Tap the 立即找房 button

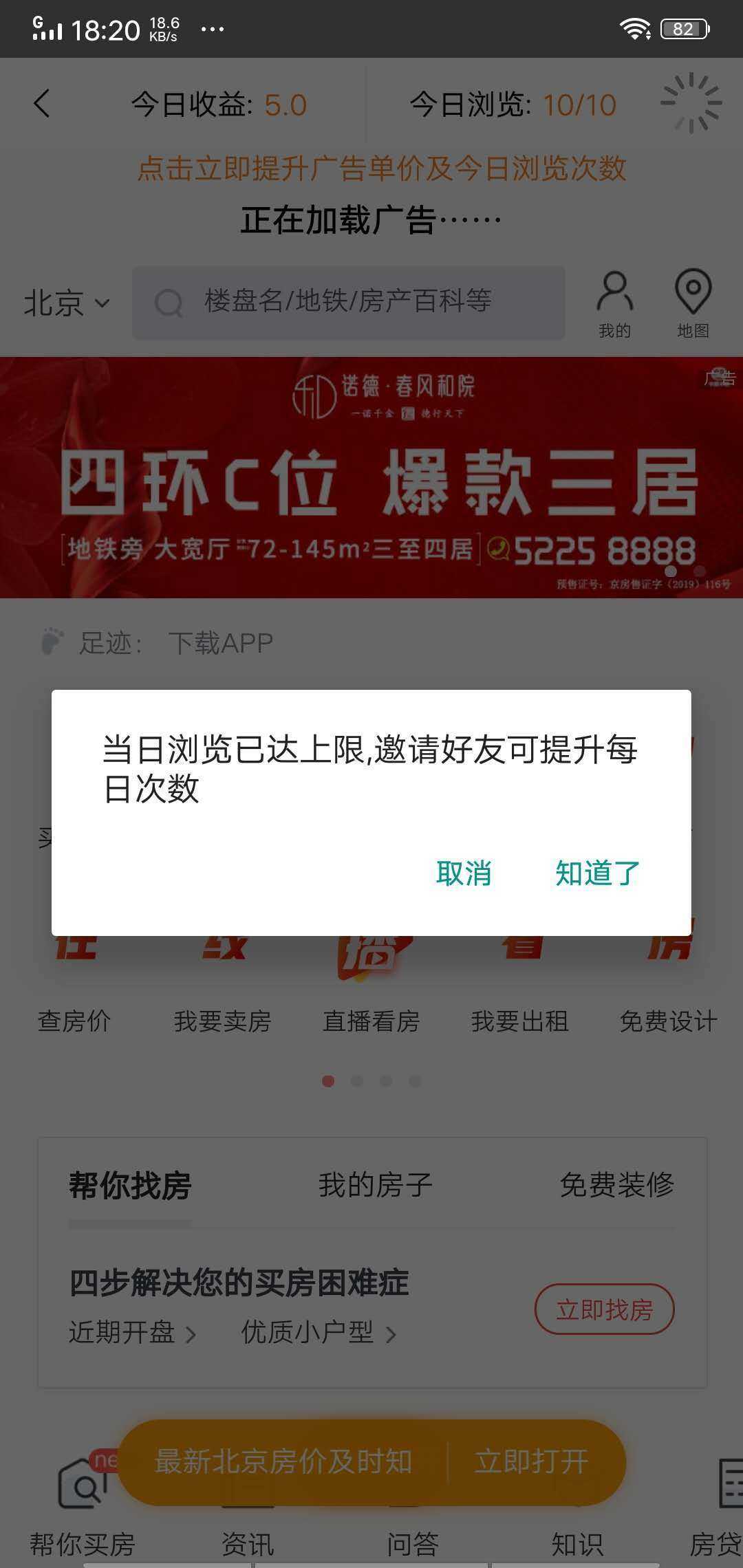click(x=604, y=1309)
